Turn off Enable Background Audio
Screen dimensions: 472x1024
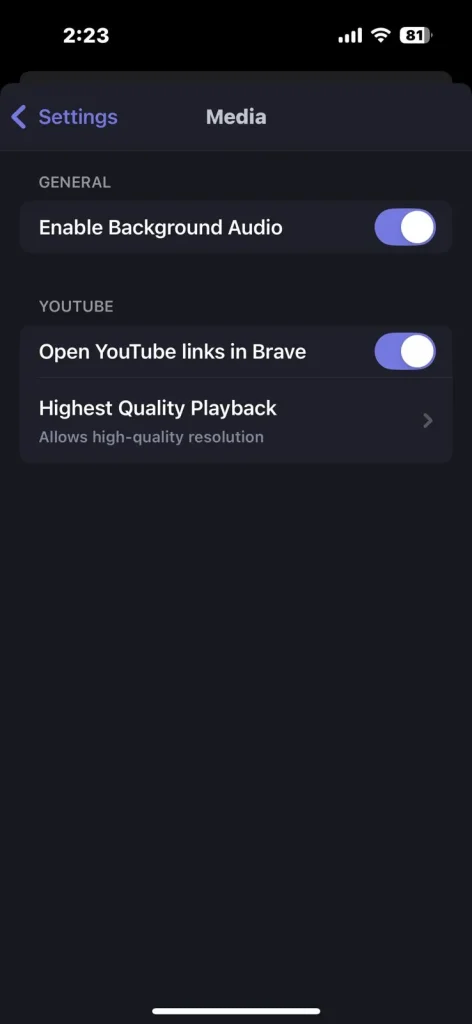coord(405,227)
